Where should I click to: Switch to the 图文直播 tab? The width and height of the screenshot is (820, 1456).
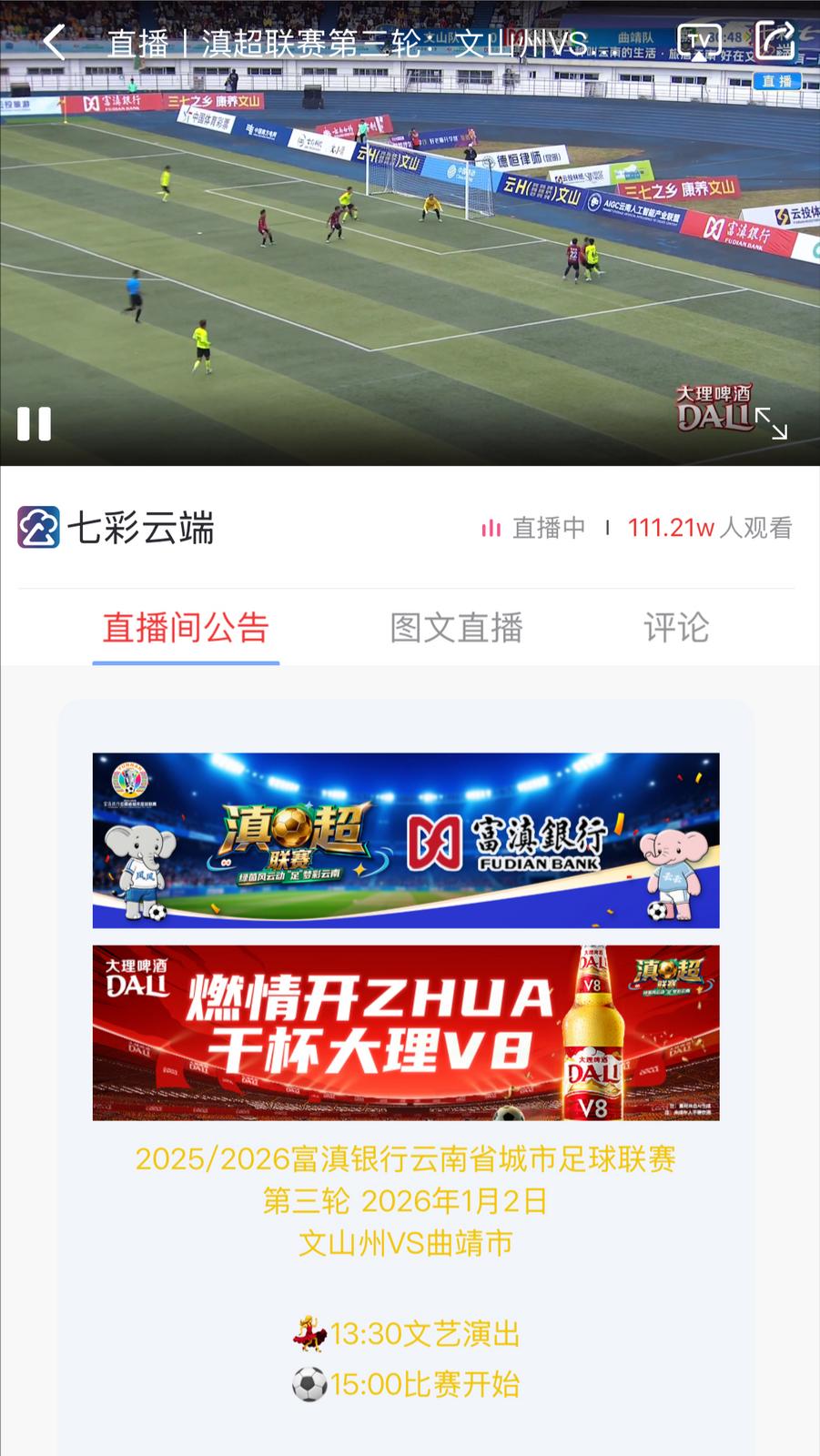coord(456,628)
